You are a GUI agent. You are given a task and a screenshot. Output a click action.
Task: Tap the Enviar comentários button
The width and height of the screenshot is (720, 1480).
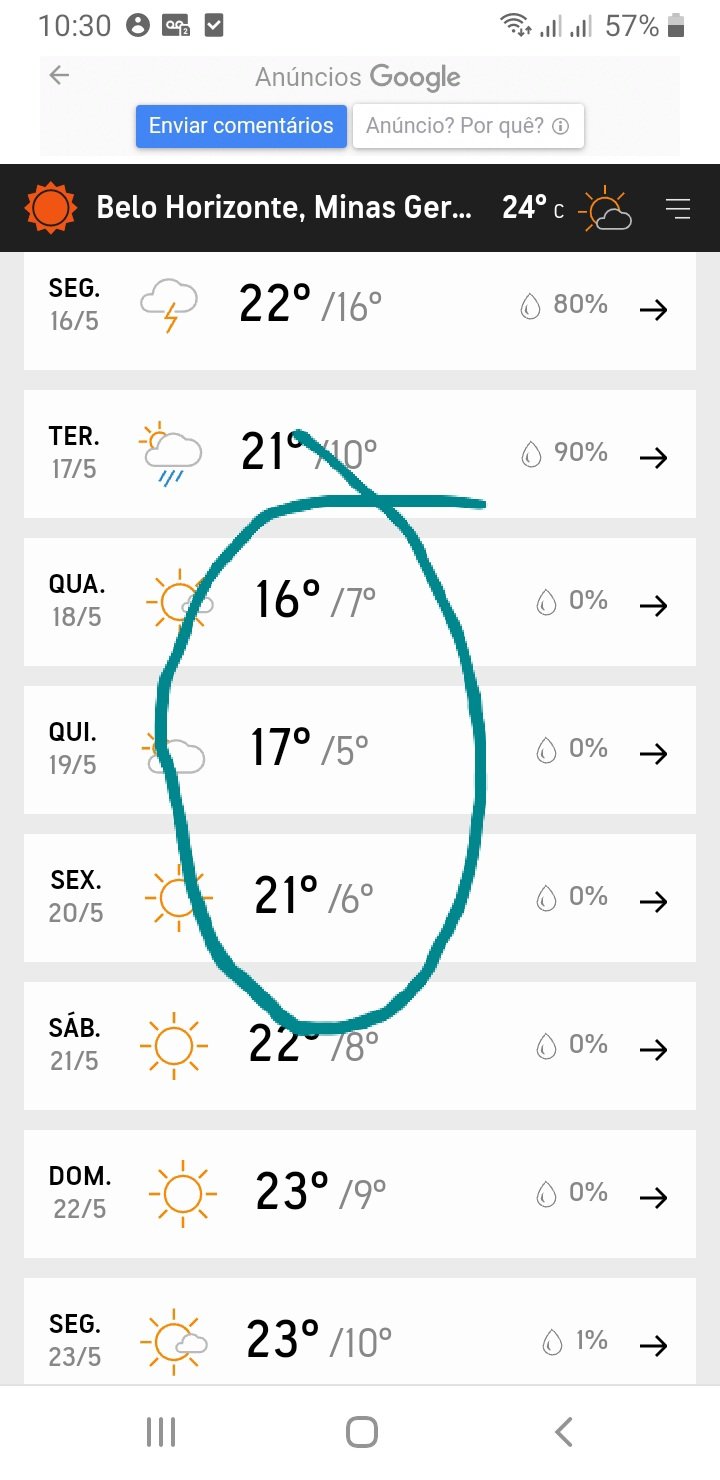click(x=241, y=126)
